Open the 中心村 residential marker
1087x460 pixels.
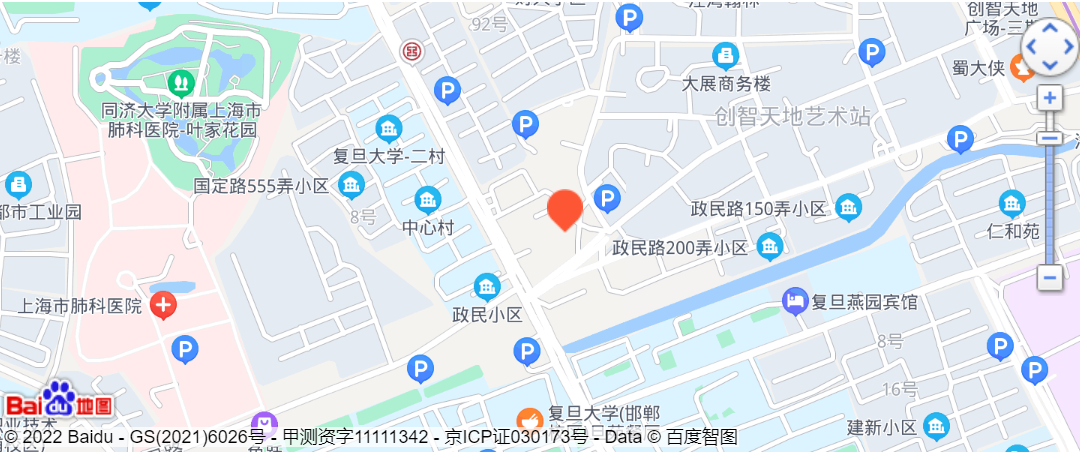[429, 200]
